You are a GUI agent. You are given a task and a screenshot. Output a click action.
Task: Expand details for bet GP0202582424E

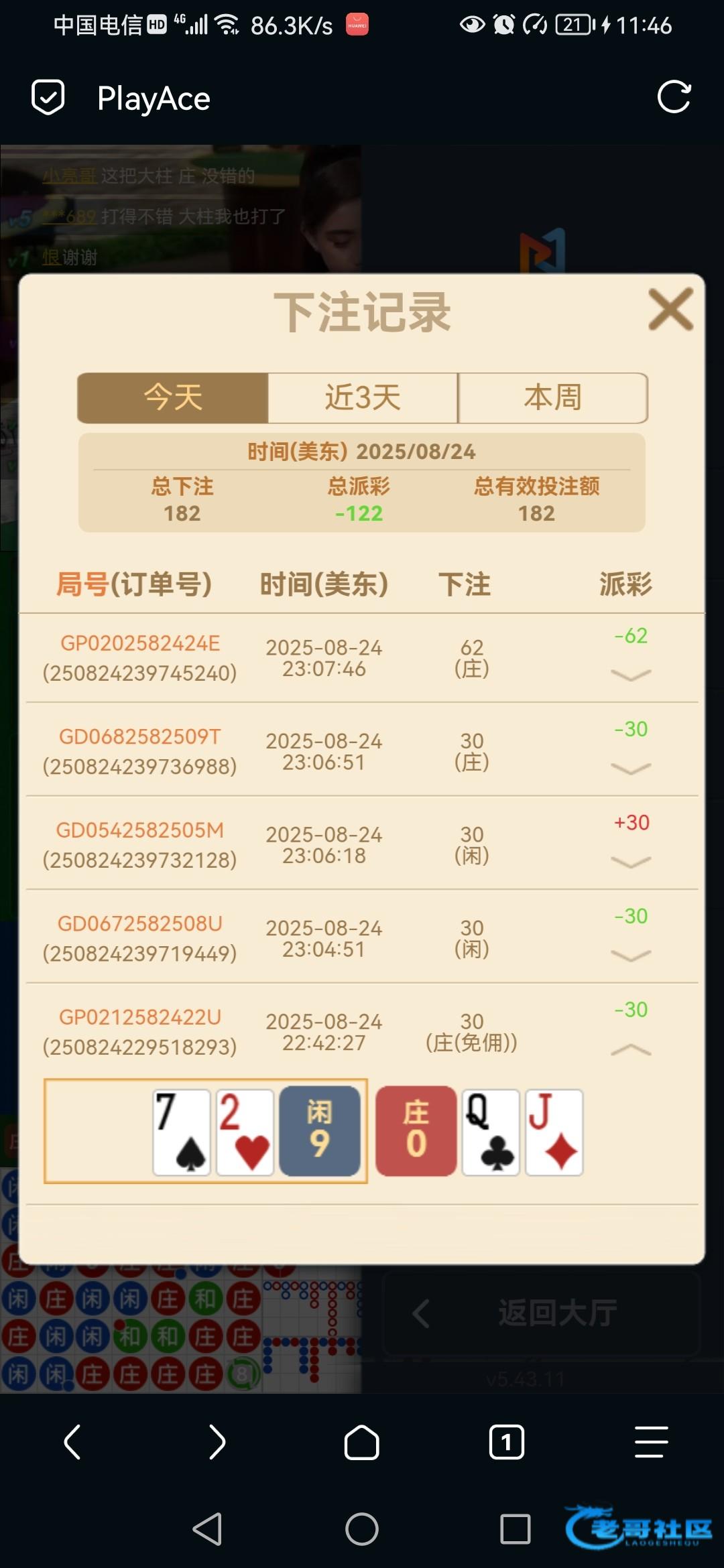631,675
